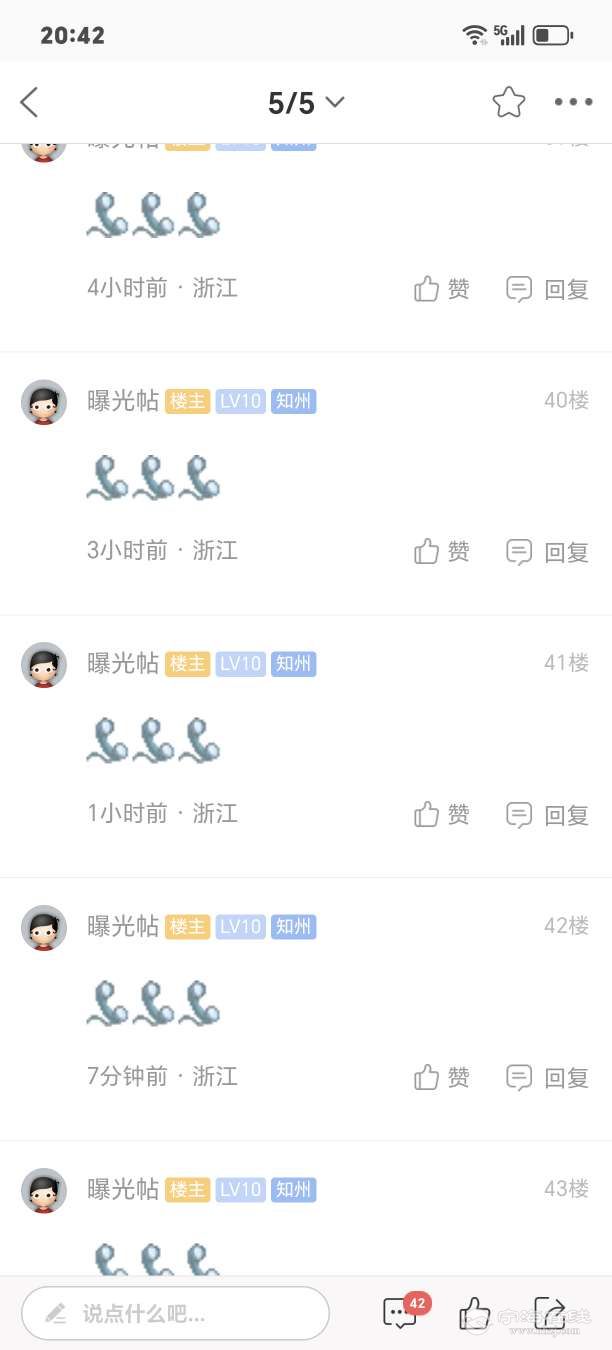Open the three-dot overflow menu
Viewport: 612px width, 1350px height.
tap(573, 102)
